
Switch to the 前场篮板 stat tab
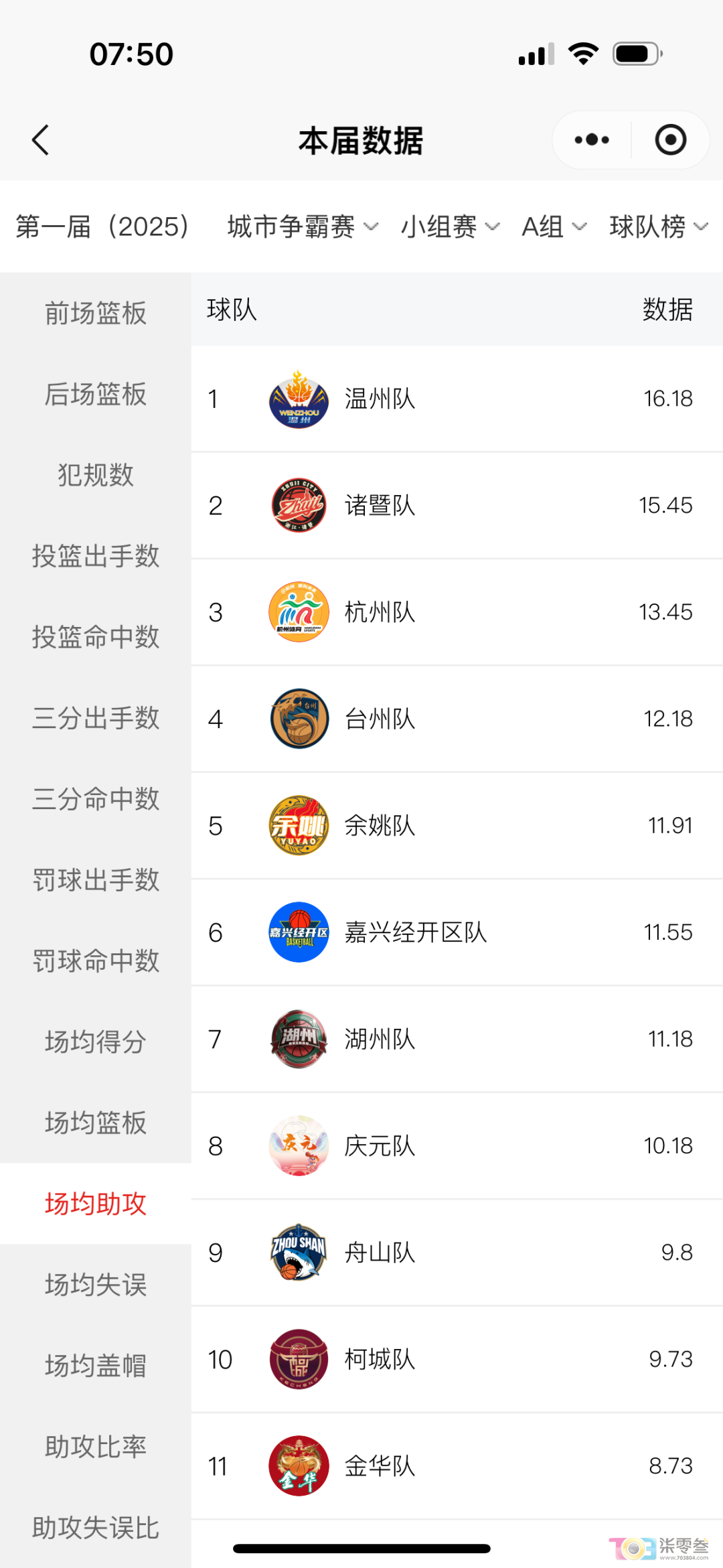[x=95, y=313]
